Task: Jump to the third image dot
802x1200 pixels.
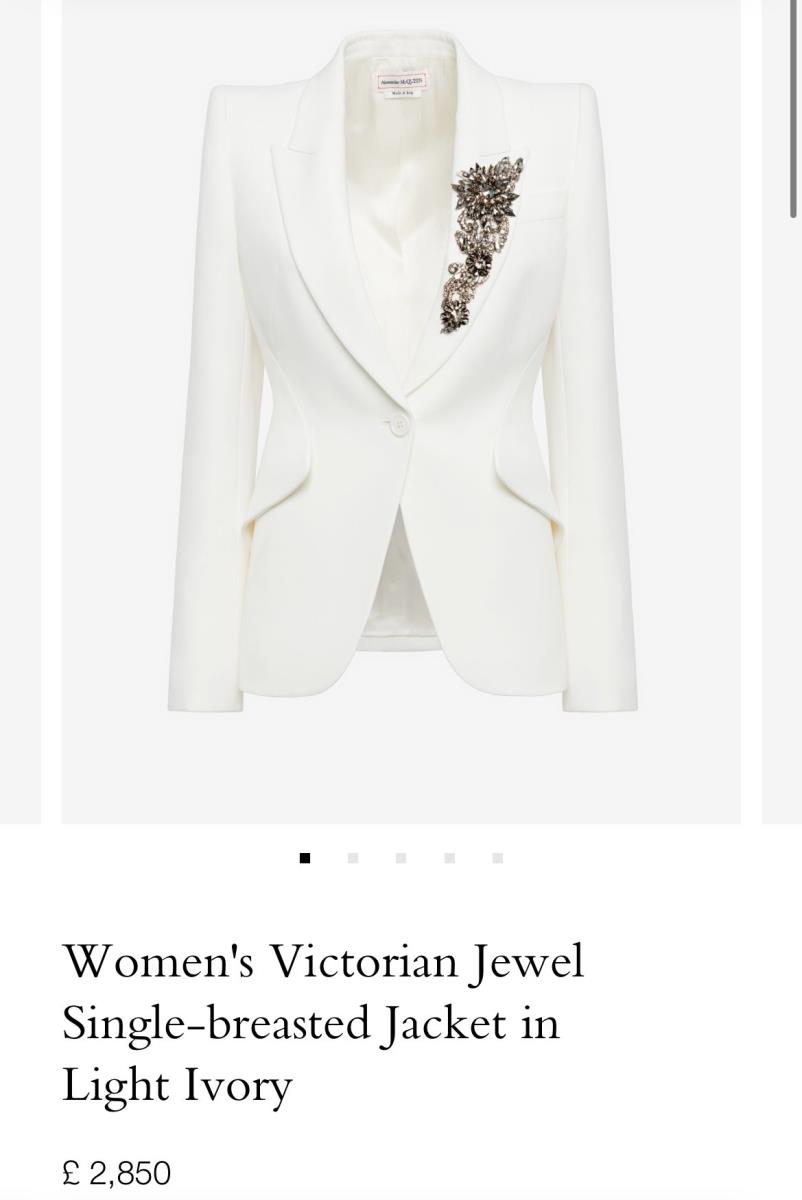Action: pos(401,858)
